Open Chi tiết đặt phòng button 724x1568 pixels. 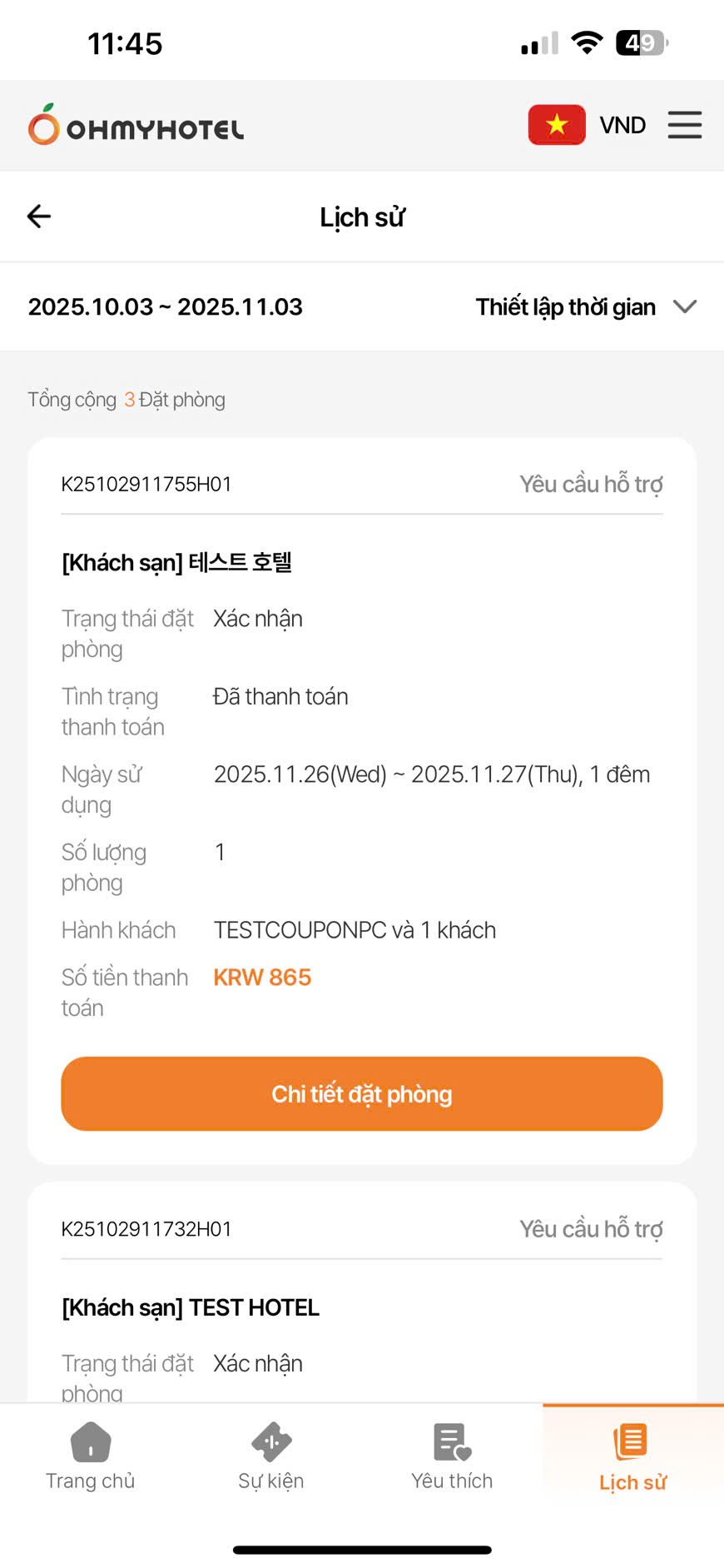[x=362, y=1093]
